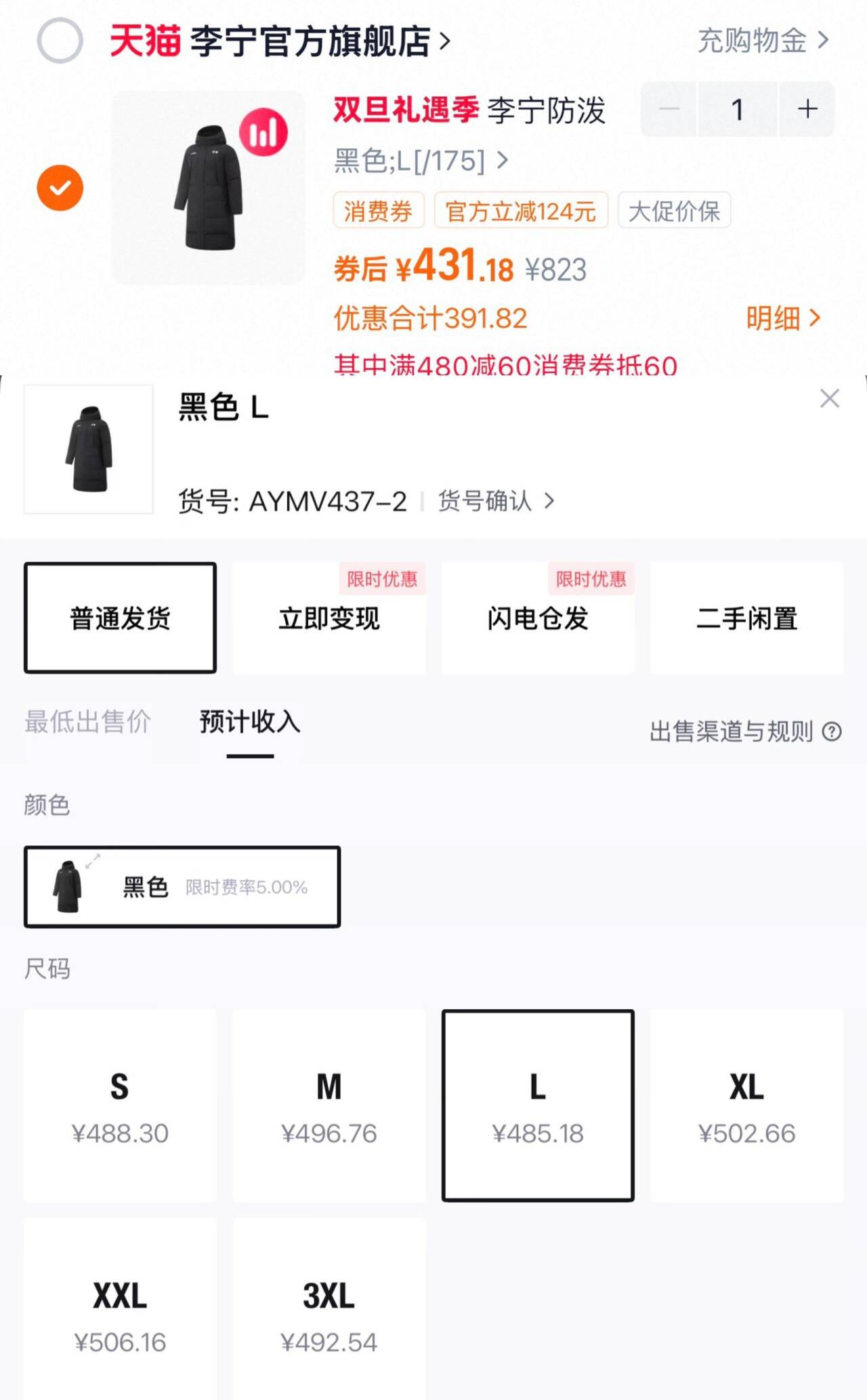Change the 黑色;L[/175] variant selection

pos(421,161)
